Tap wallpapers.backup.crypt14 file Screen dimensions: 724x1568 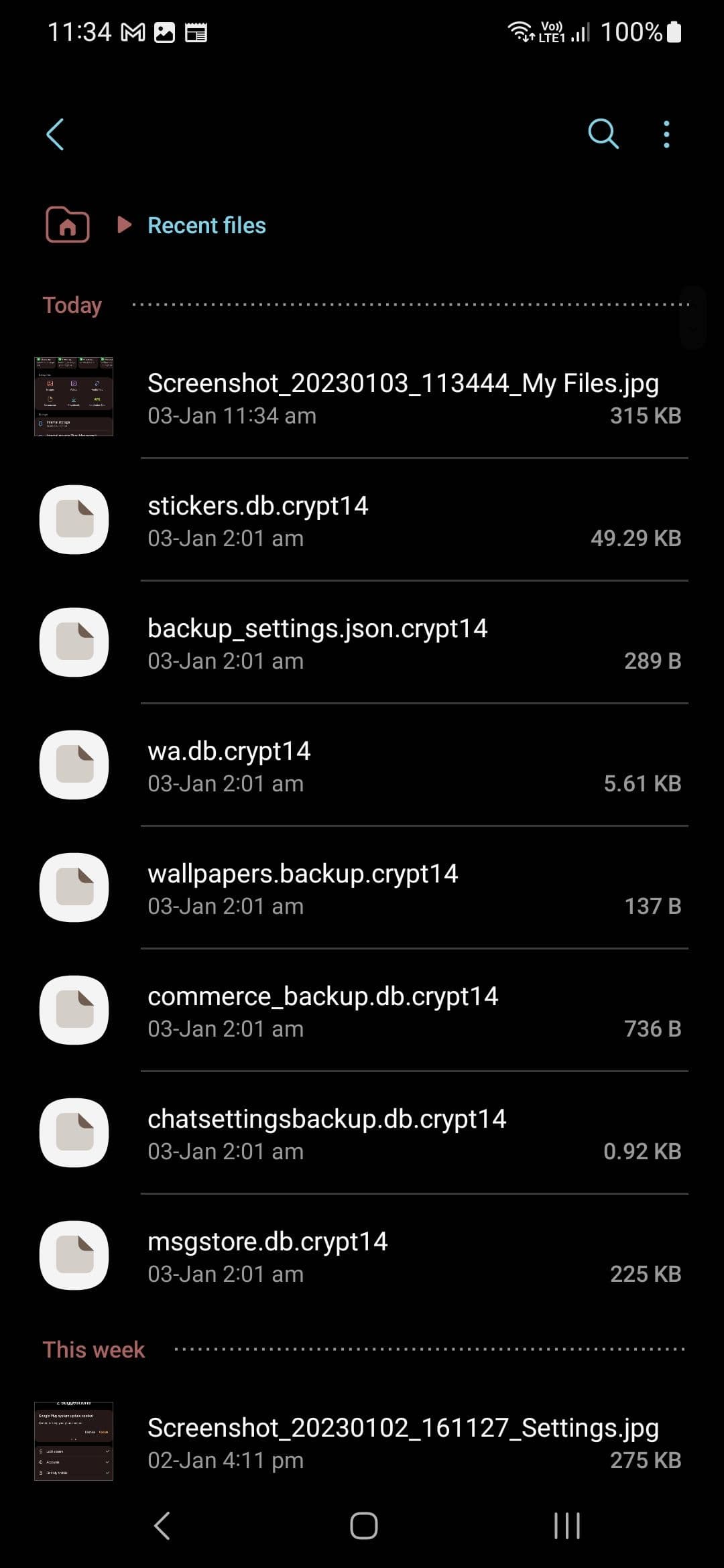402,888
